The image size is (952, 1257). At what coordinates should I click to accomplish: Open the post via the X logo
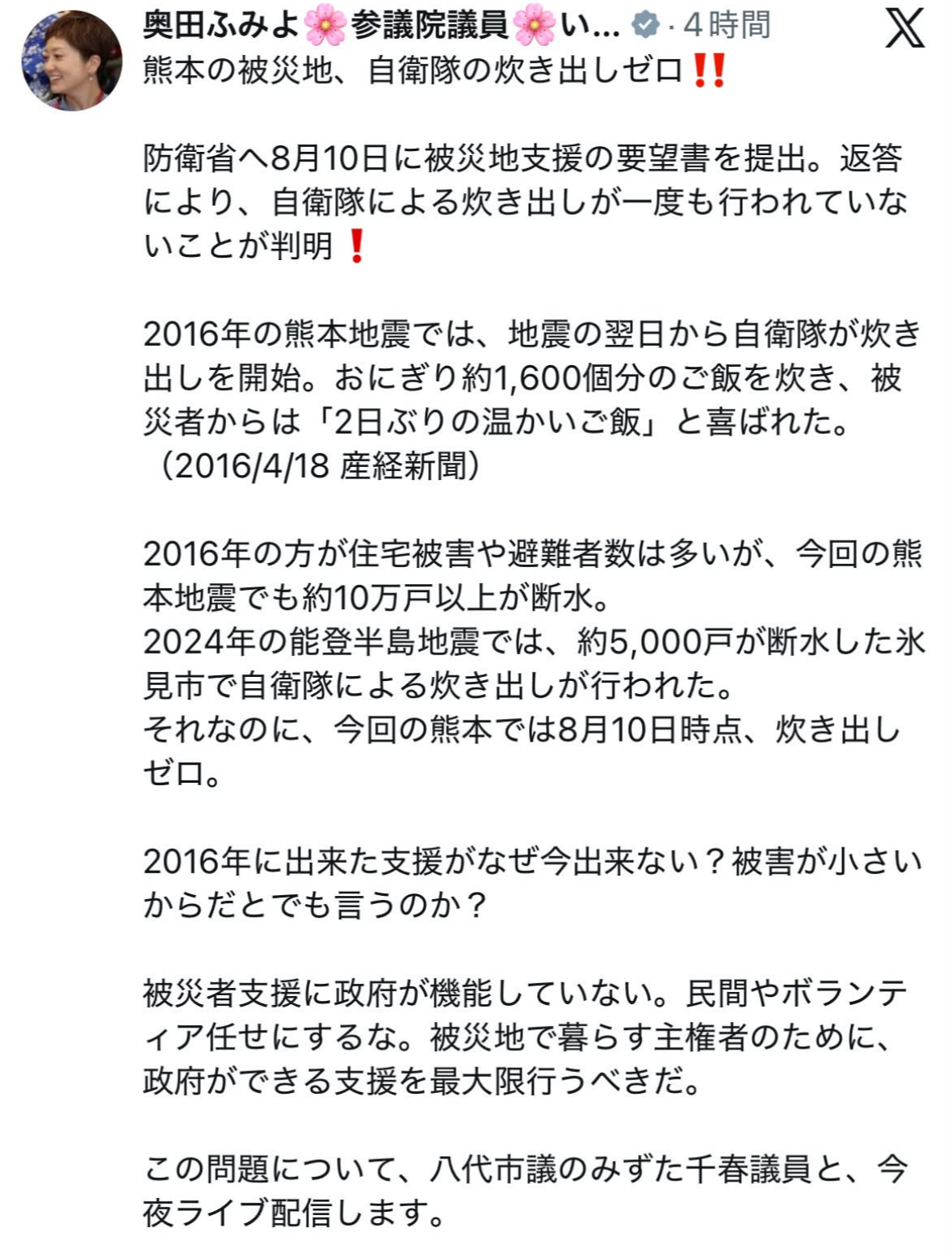point(904,30)
